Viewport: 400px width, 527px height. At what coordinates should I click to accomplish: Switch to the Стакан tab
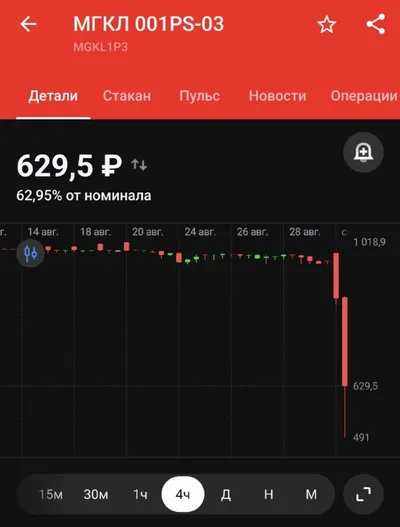pos(127,96)
